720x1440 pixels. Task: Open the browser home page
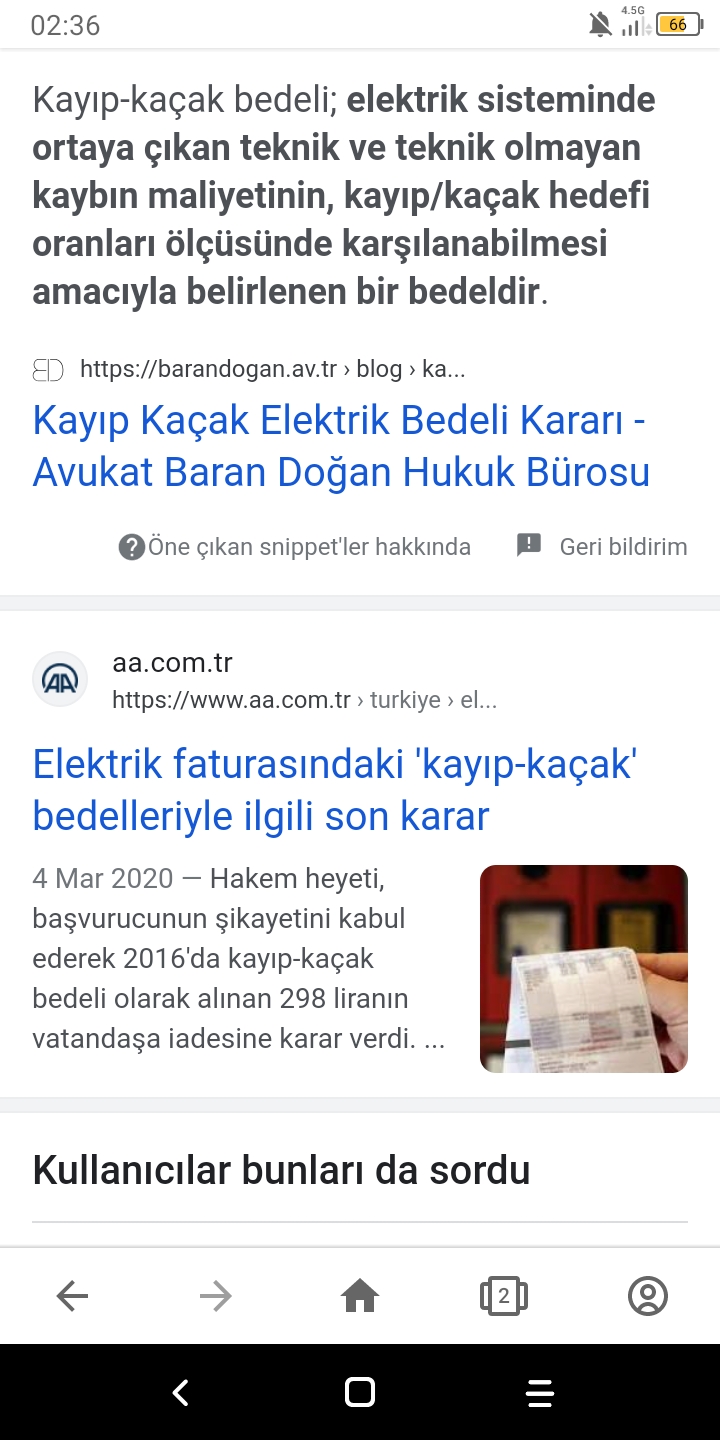pyautogui.click(x=360, y=1297)
